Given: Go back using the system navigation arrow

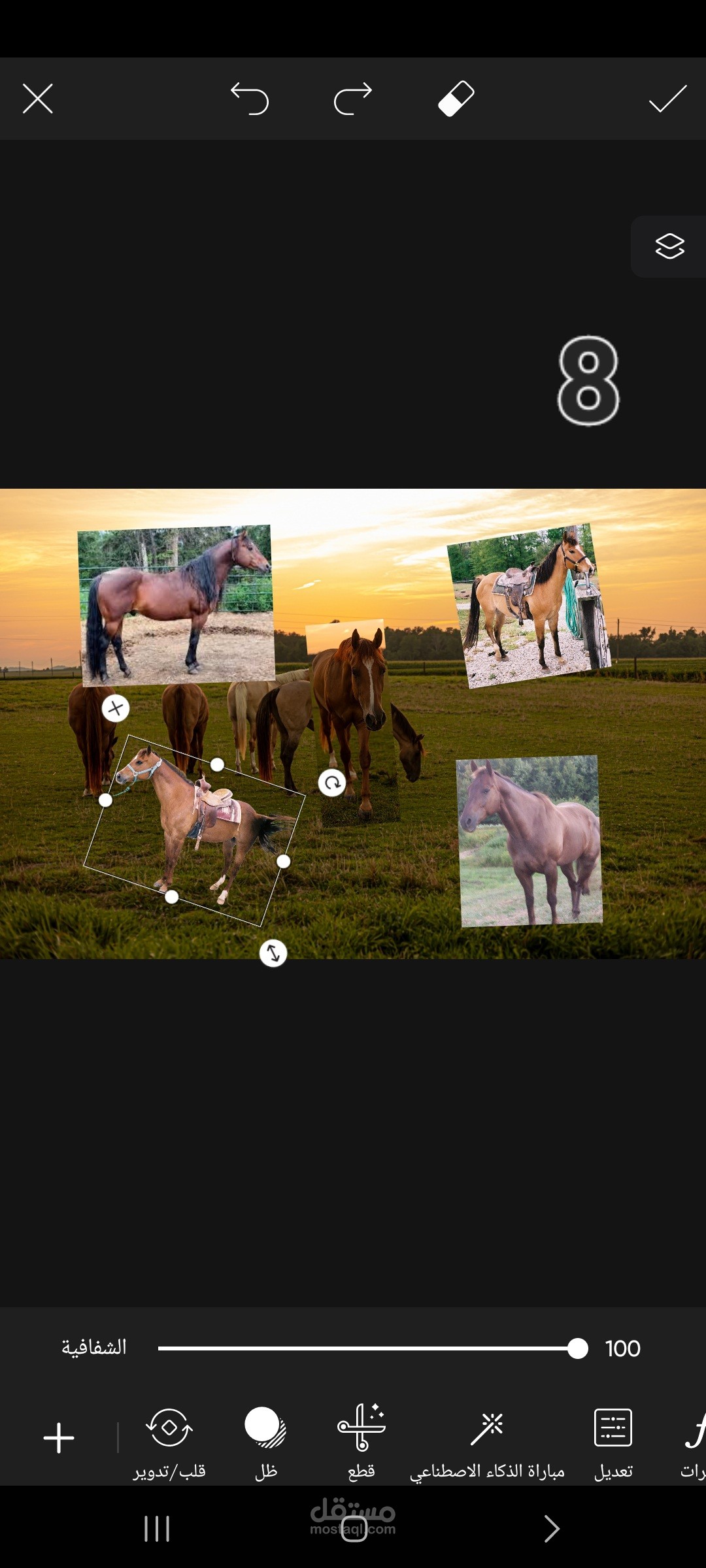Looking at the screenshot, I should pyautogui.click(x=552, y=1529).
